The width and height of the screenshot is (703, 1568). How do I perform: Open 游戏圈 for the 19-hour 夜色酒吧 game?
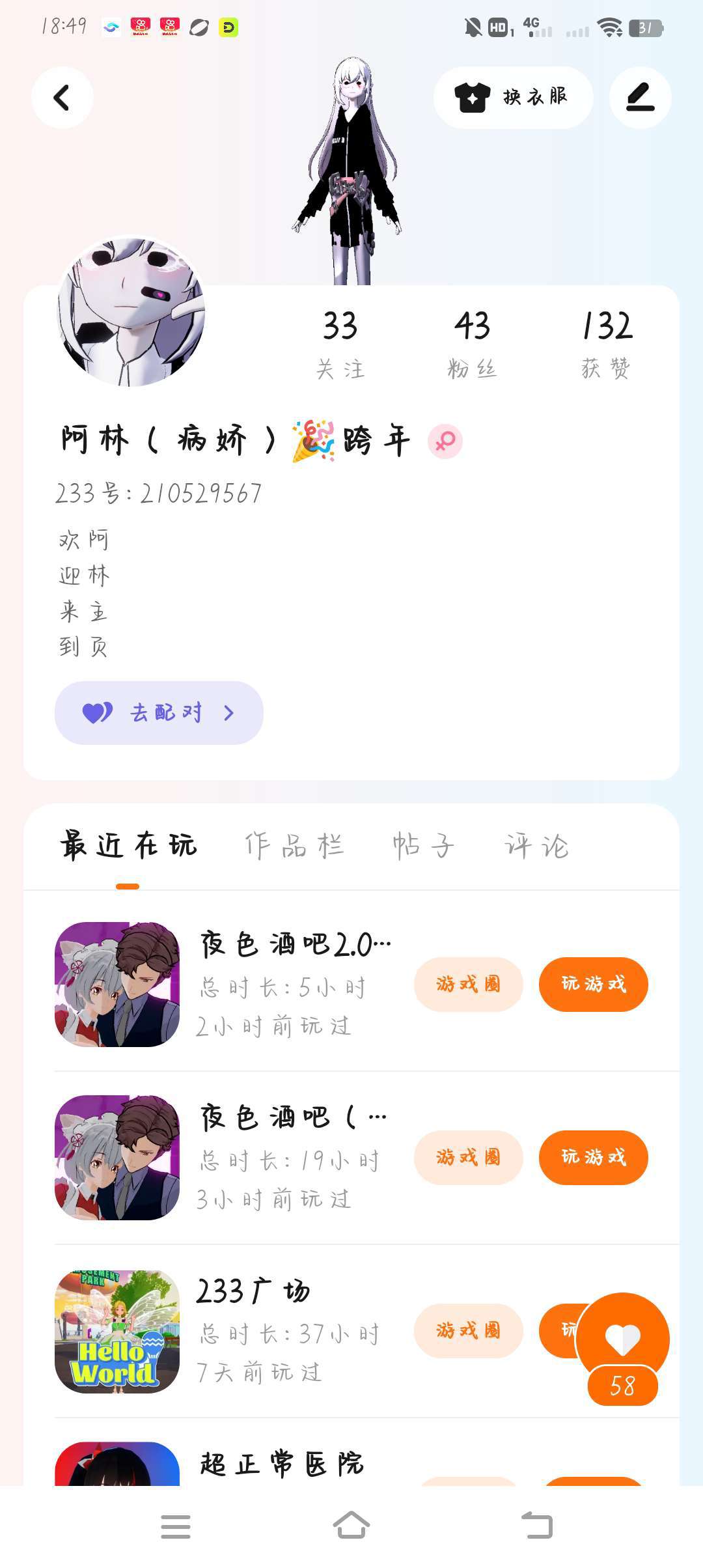[468, 1157]
